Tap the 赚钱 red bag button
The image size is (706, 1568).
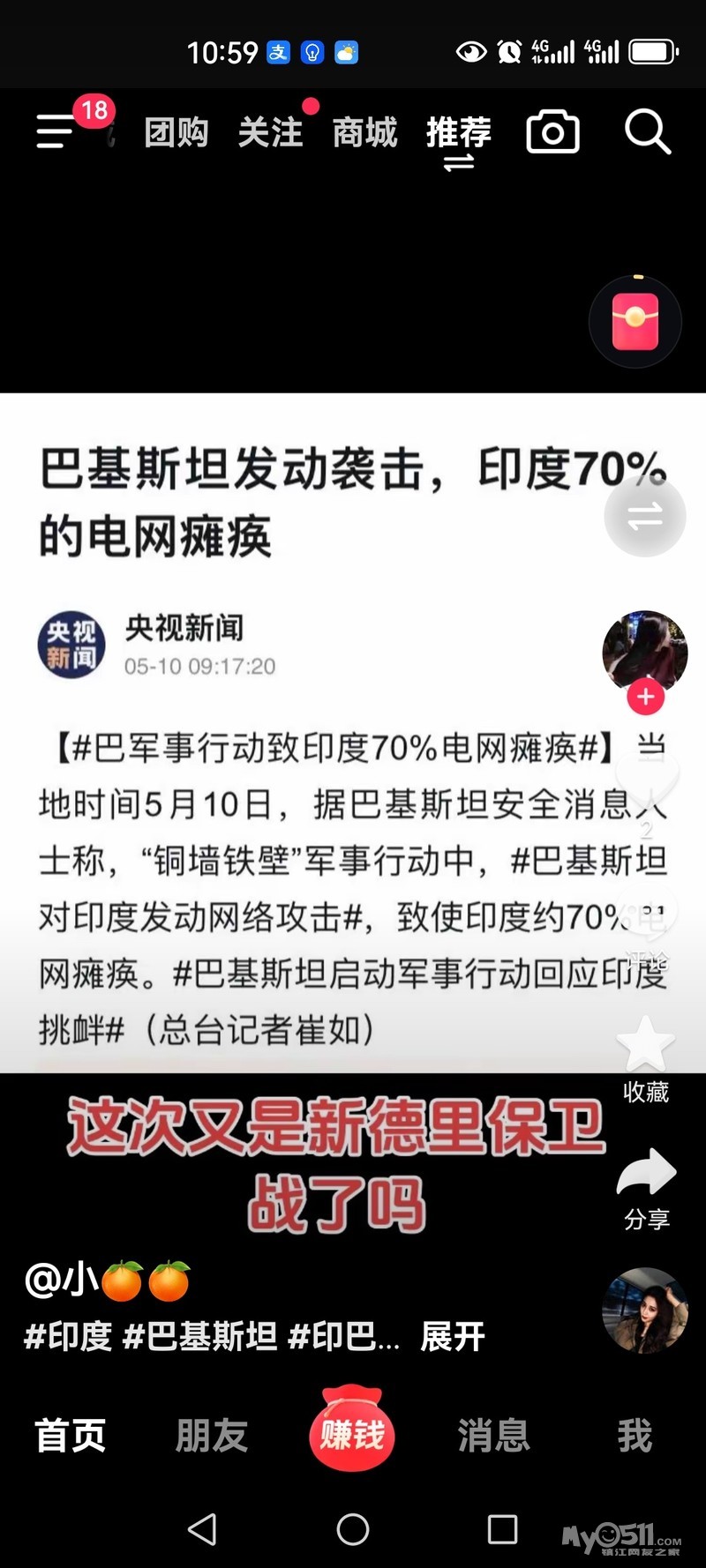(352, 1430)
